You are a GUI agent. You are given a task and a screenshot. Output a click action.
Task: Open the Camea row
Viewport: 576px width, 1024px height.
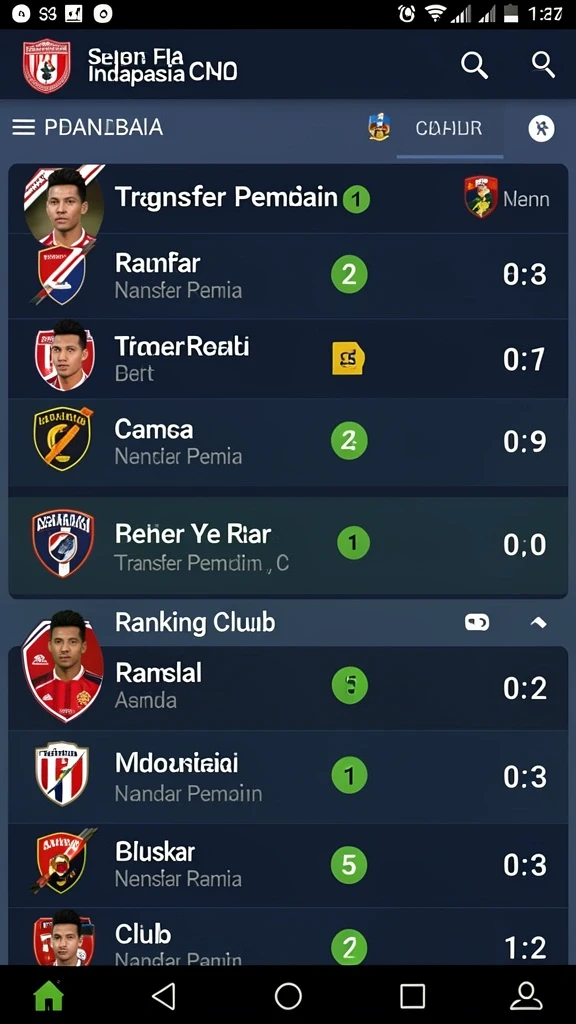288,442
